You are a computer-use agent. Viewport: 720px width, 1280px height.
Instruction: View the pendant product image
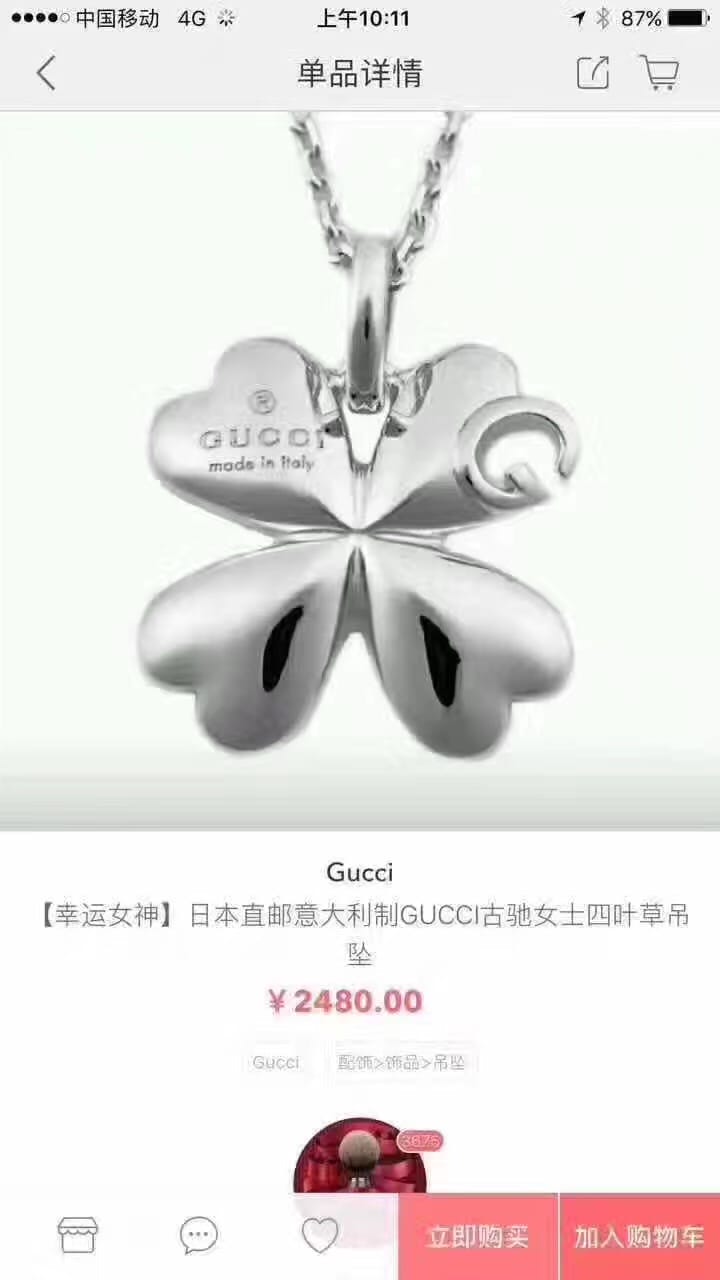(x=360, y=470)
